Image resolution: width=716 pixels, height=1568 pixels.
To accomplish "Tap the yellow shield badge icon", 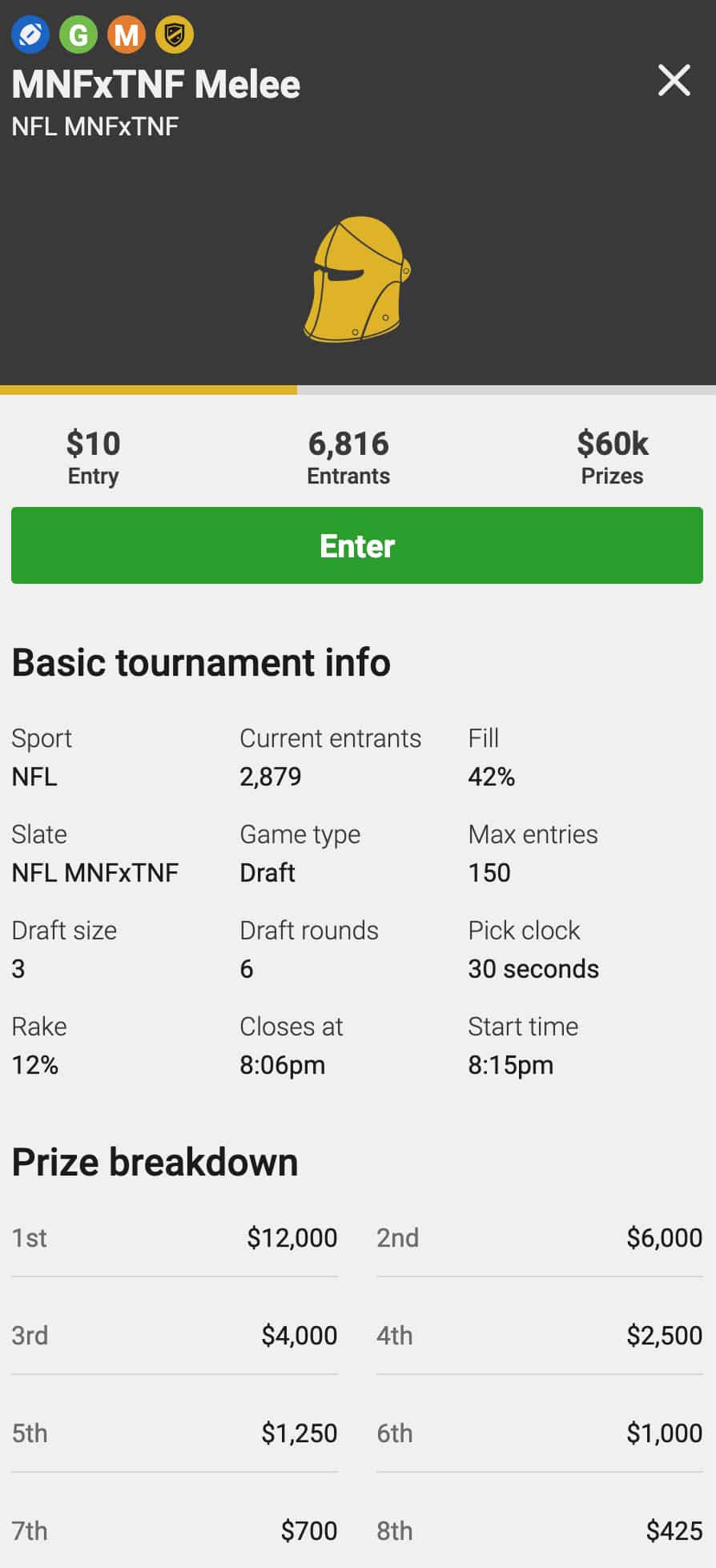I will (x=175, y=34).
